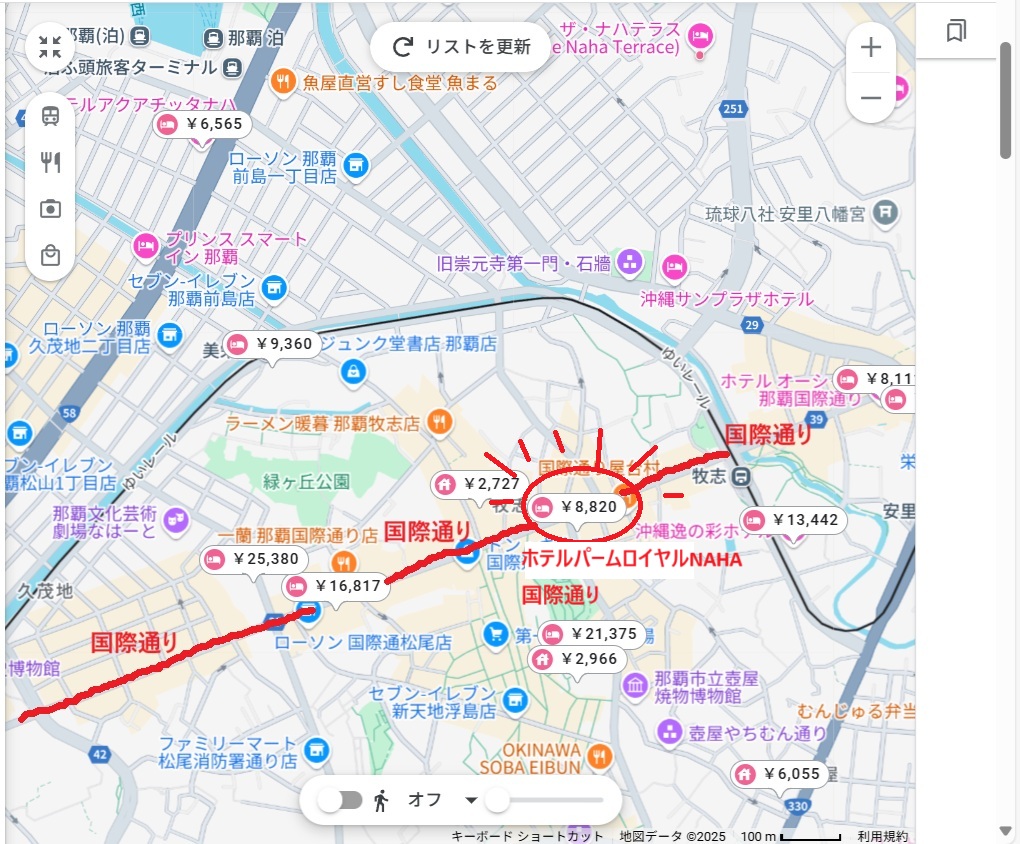Show transit stations on map
Screen dimensions: 1020x844
pos(50,115)
